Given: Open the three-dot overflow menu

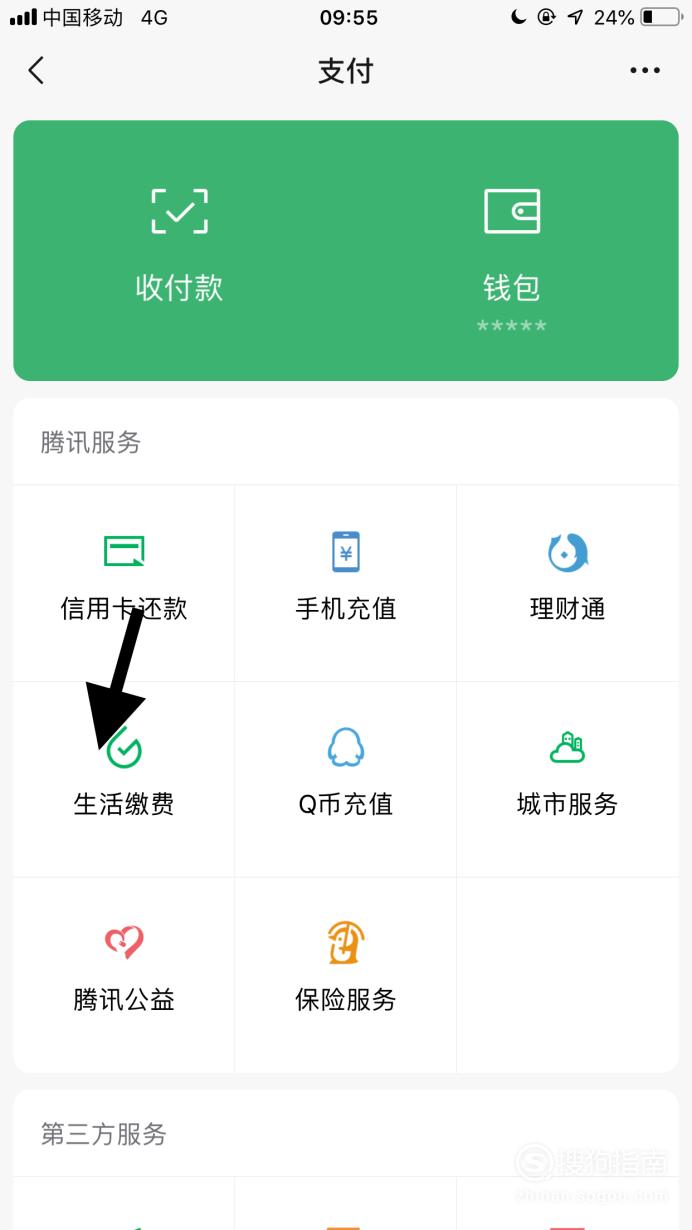Looking at the screenshot, I should [645, 70].
